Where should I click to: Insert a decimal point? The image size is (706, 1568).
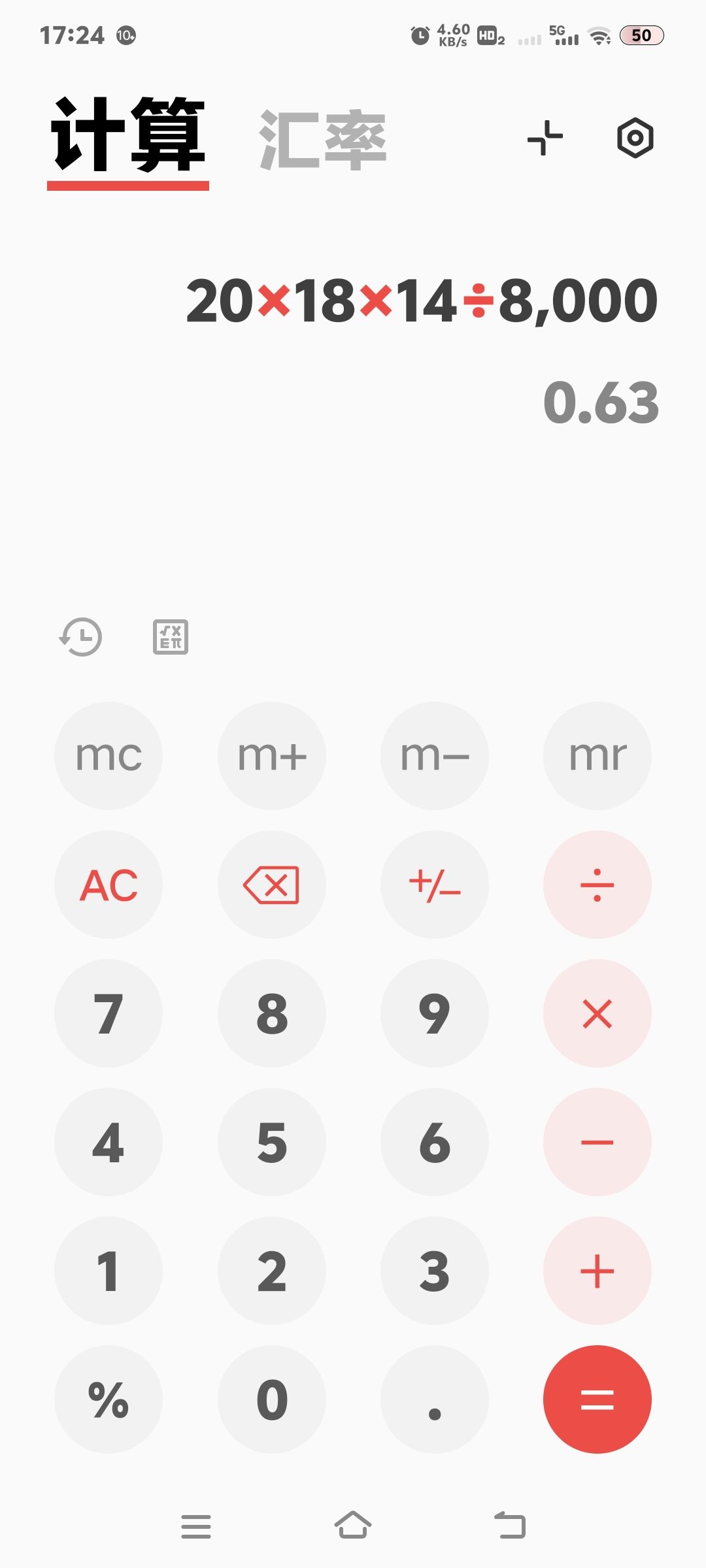435,1399
